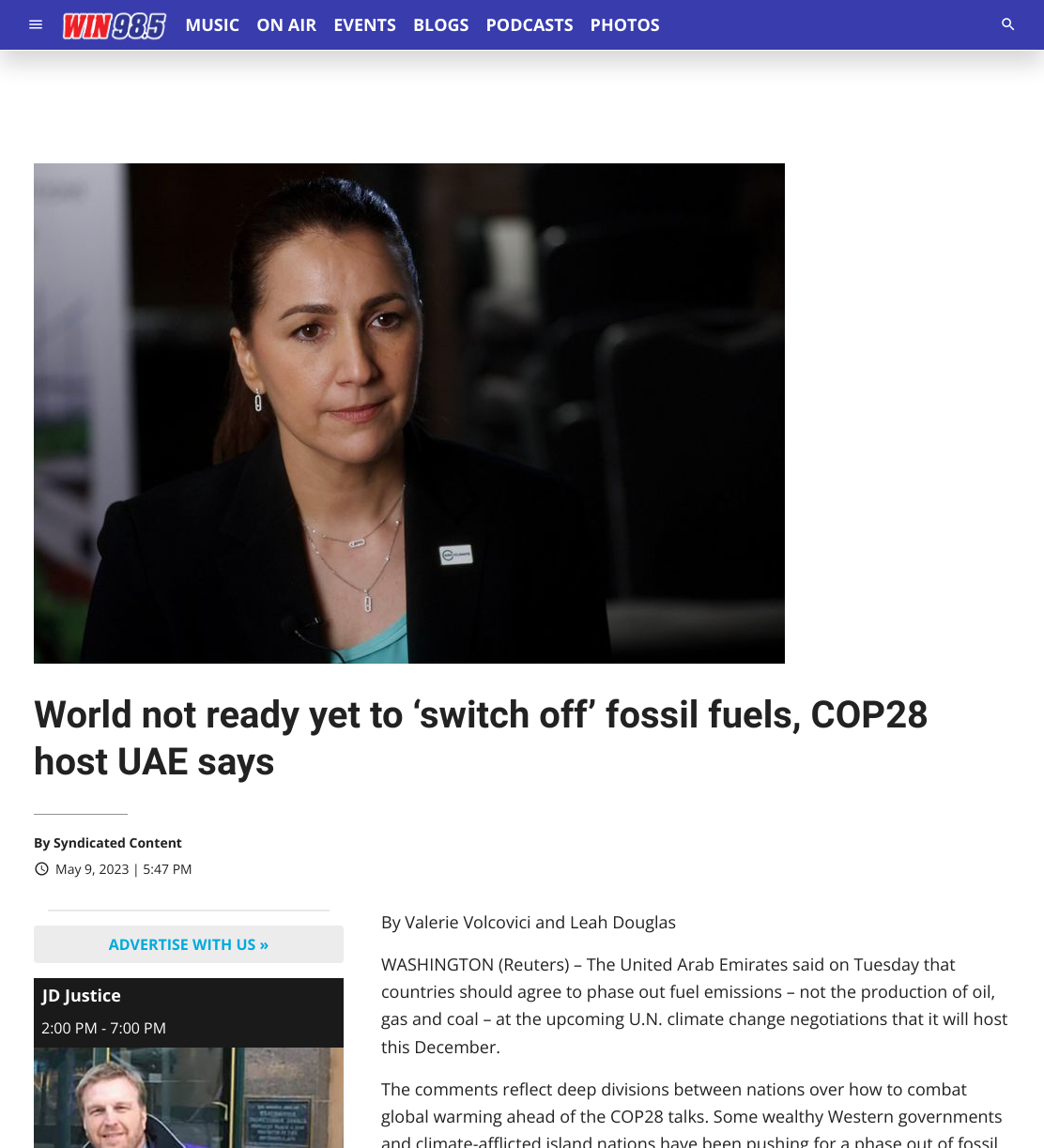
Task: Open Podcasts from the top menu
Action: click(x=530, y=25)
